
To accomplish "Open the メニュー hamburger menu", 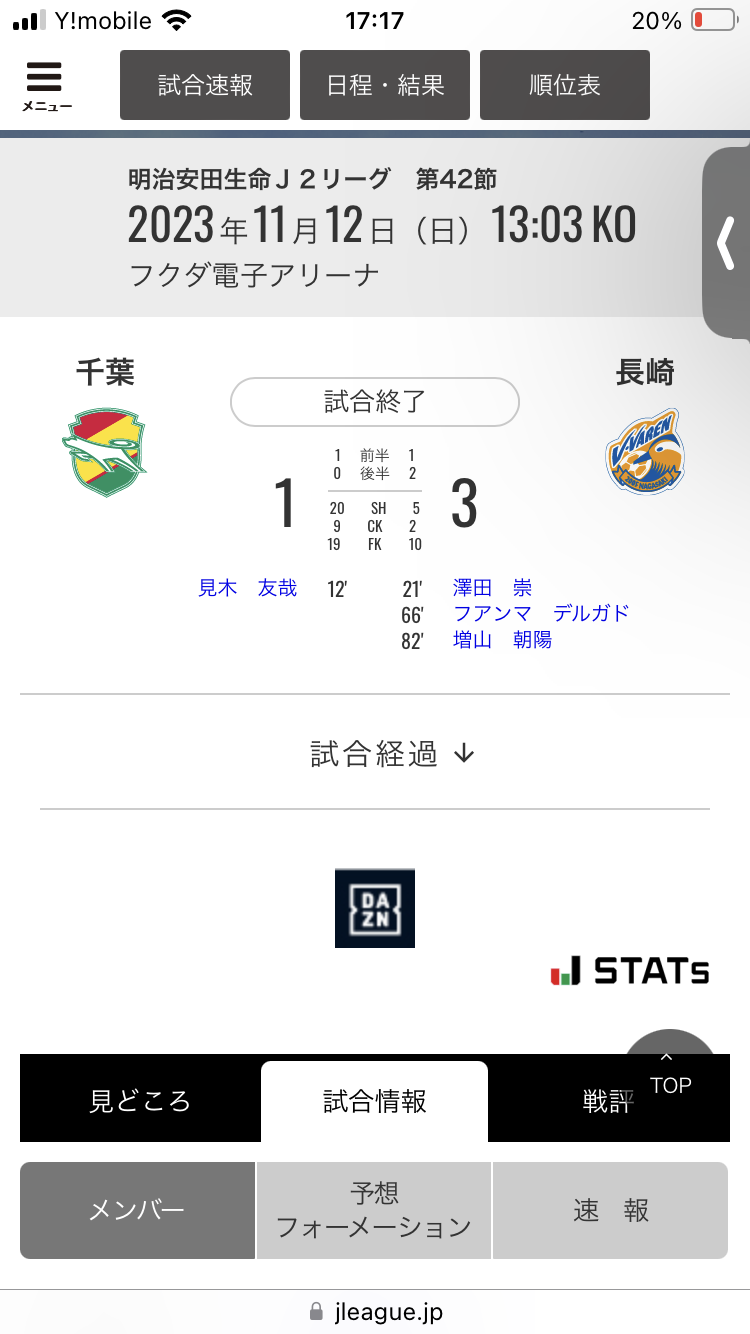I will pyautogui.click(x=45, y=86).
